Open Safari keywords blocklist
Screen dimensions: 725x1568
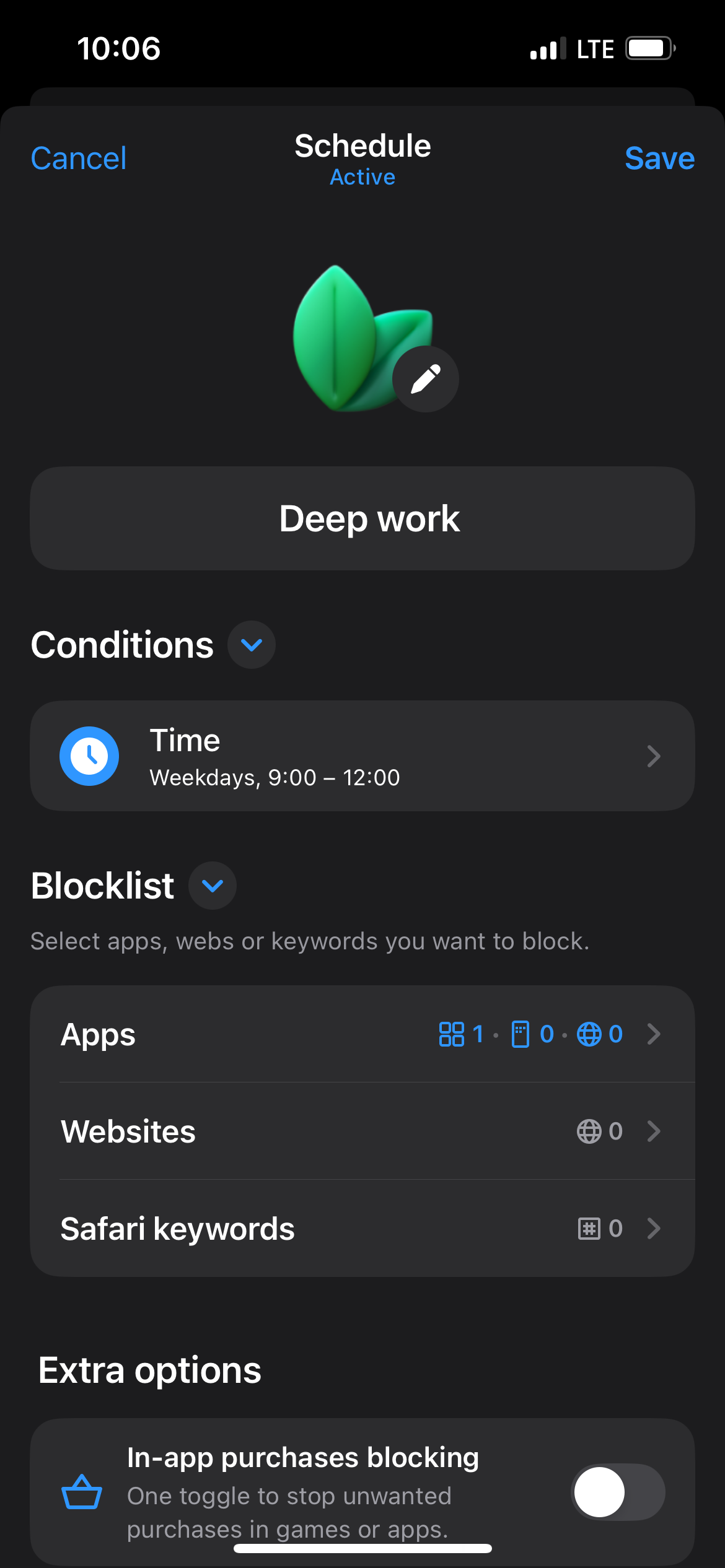[362, 1229]
